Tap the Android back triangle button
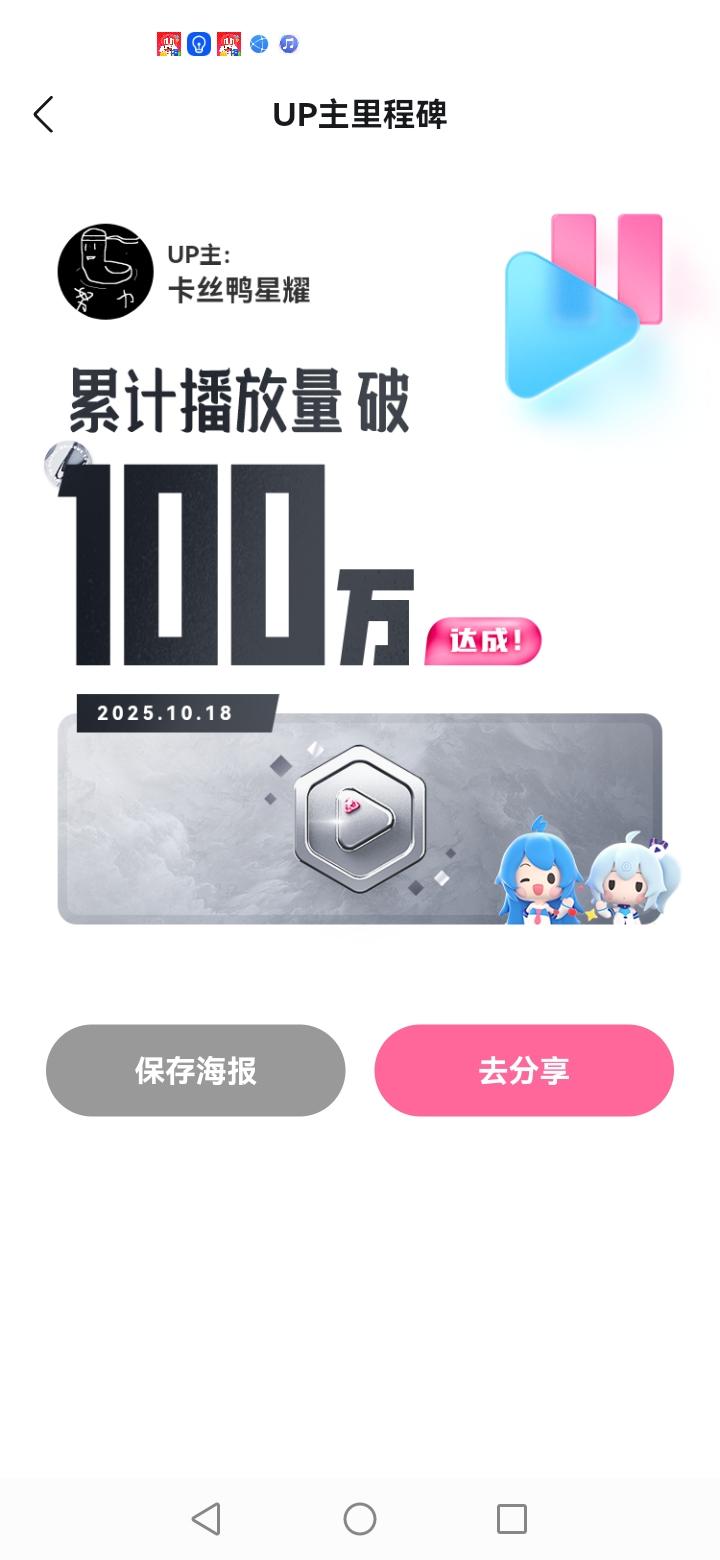The height and width of the screenshot is (1560, 720). [x=206, y=1519]
